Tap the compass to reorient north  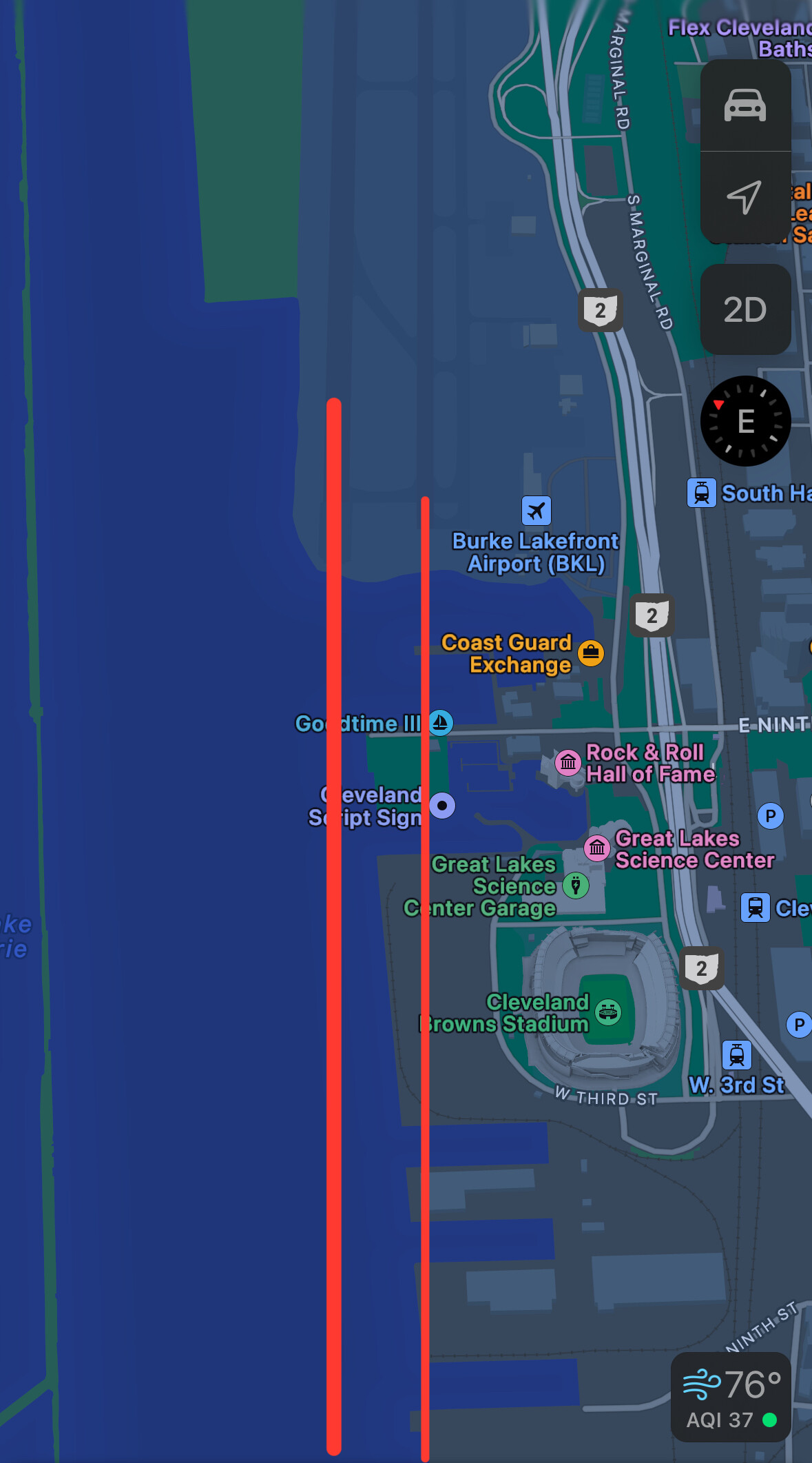tap(745, 421)
